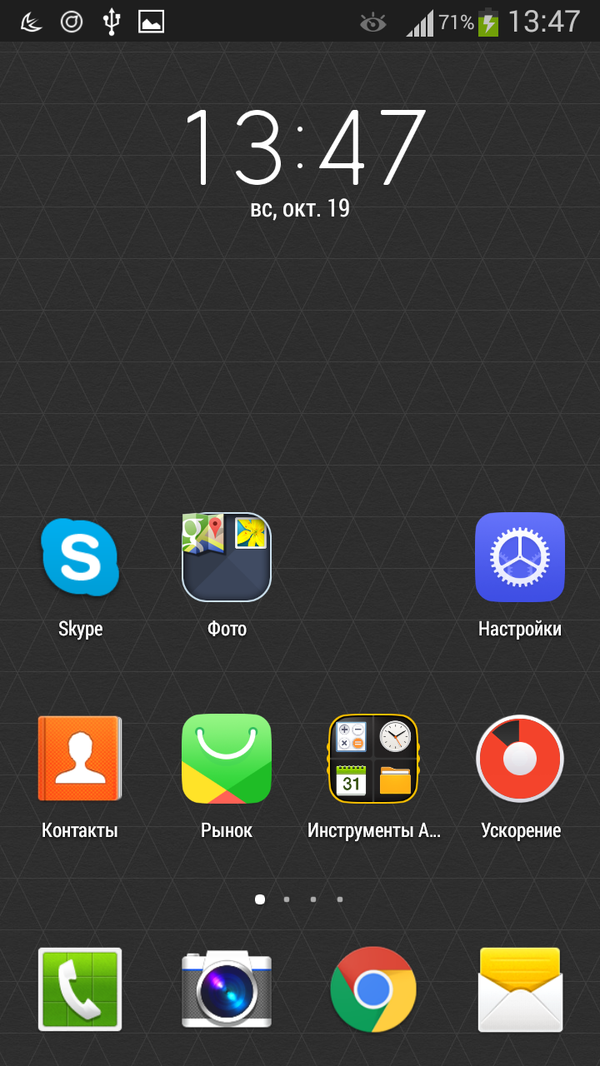Open the phone dialer in the dock
The width and height of the screenshot is (600, 1066).
[x=80, y=989]
